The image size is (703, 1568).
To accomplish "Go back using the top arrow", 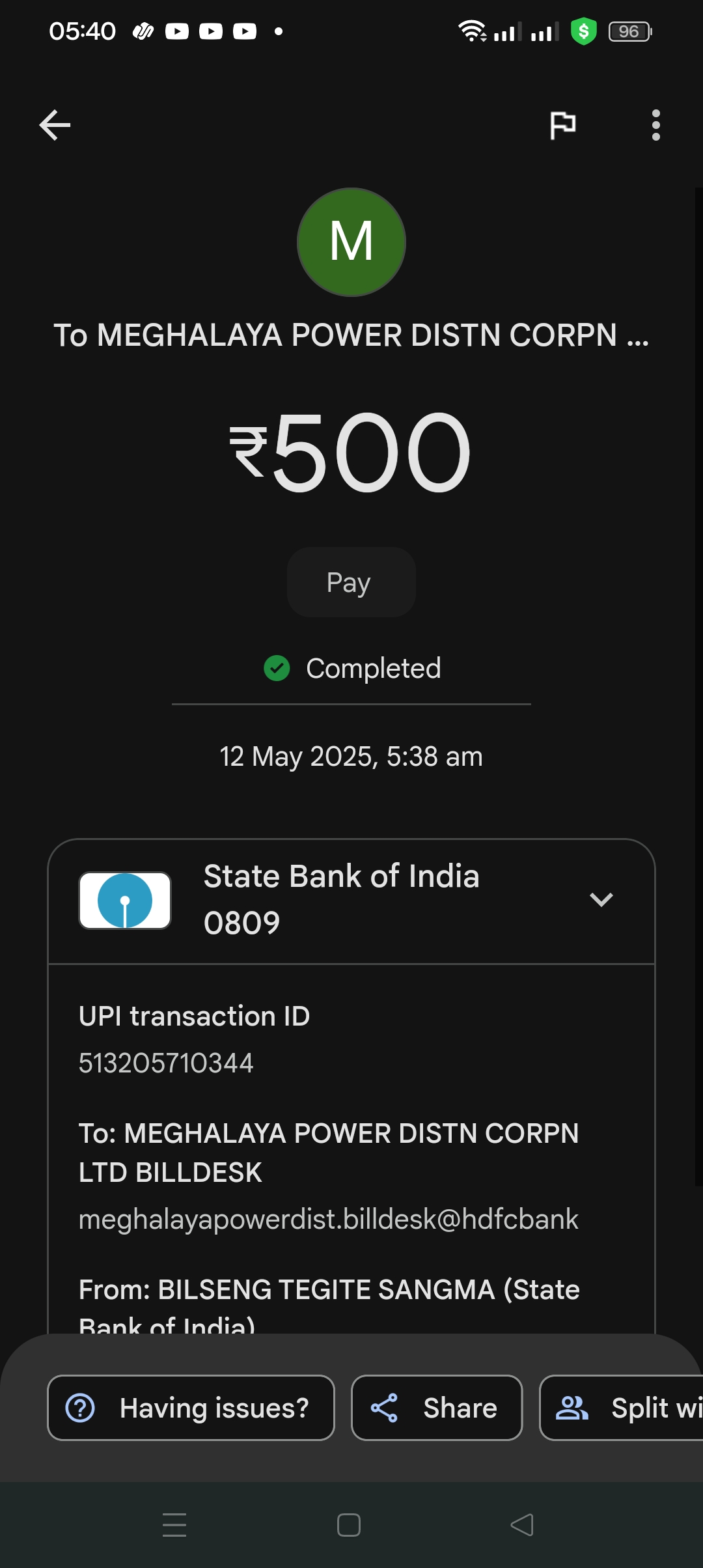I will click(x=55, y=125).
